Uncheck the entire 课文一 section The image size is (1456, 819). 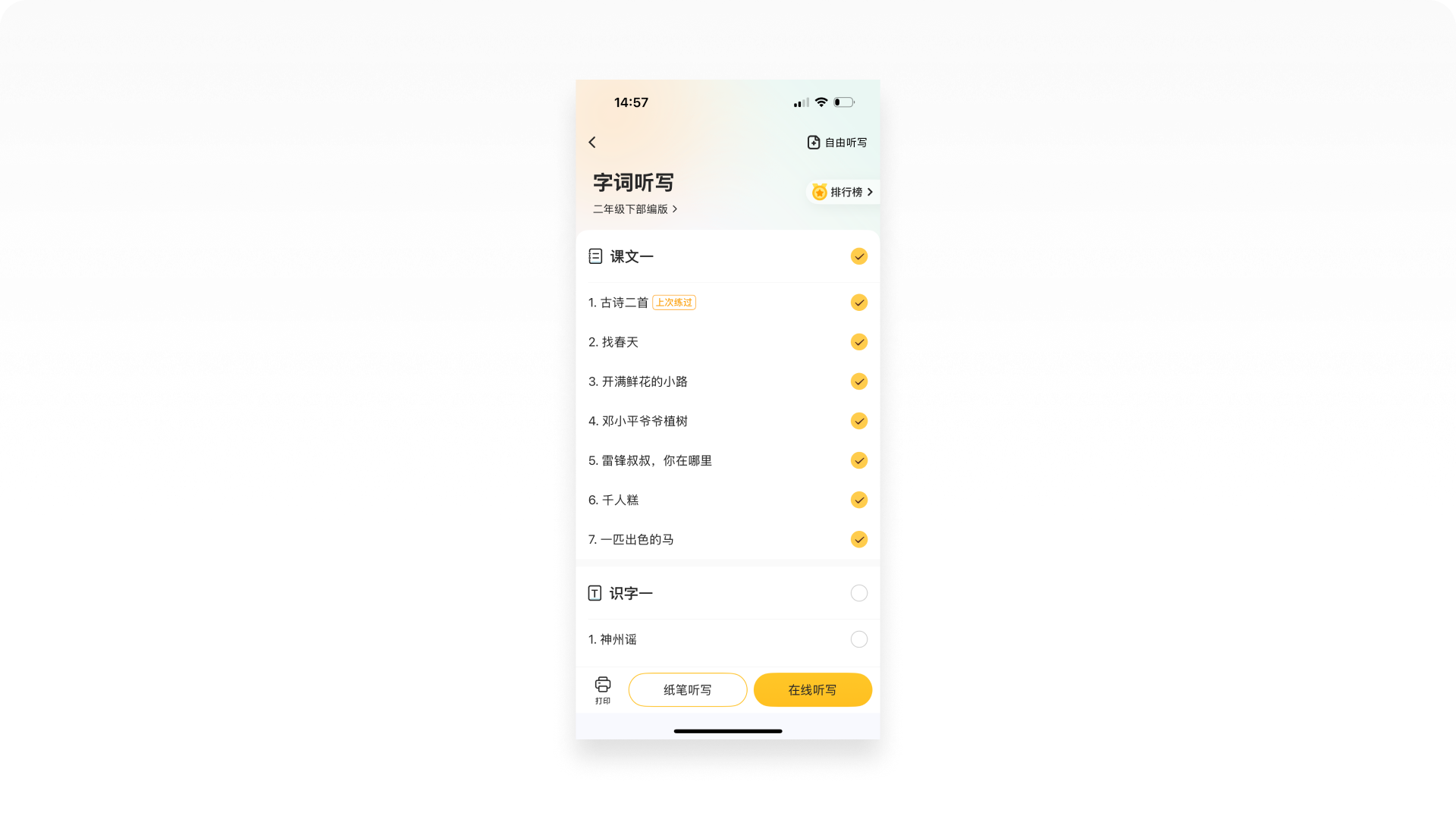(858, 257)
